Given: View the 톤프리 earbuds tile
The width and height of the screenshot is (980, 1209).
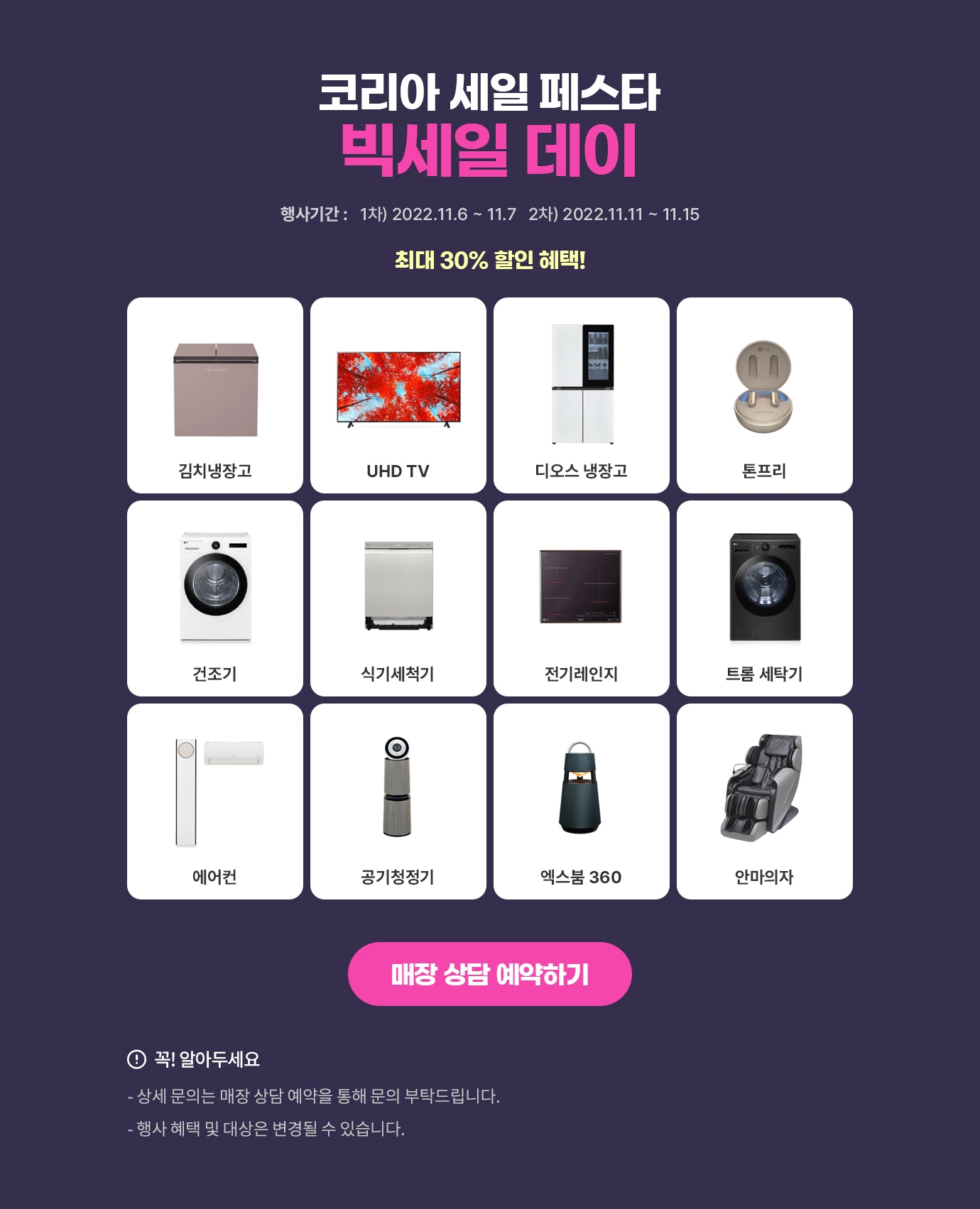Looking at the screenshot, I should 765,395.
